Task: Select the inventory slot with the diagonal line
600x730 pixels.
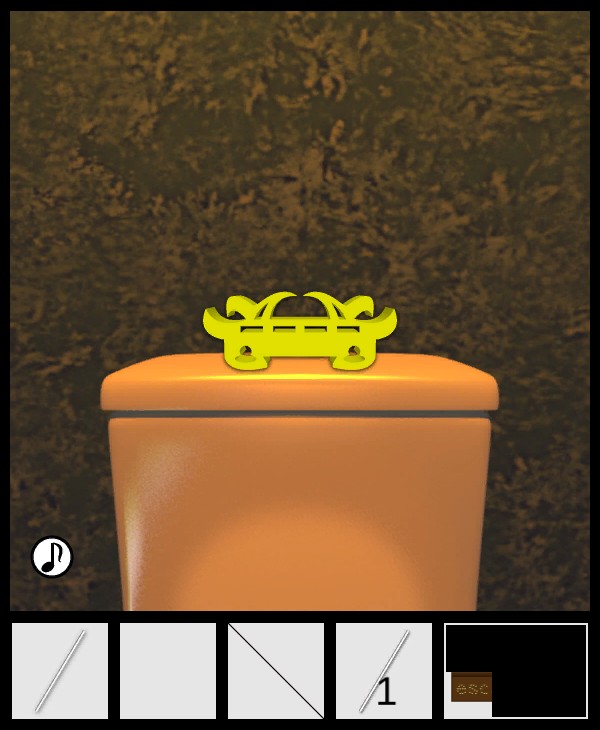Action: tap(276, 671)
